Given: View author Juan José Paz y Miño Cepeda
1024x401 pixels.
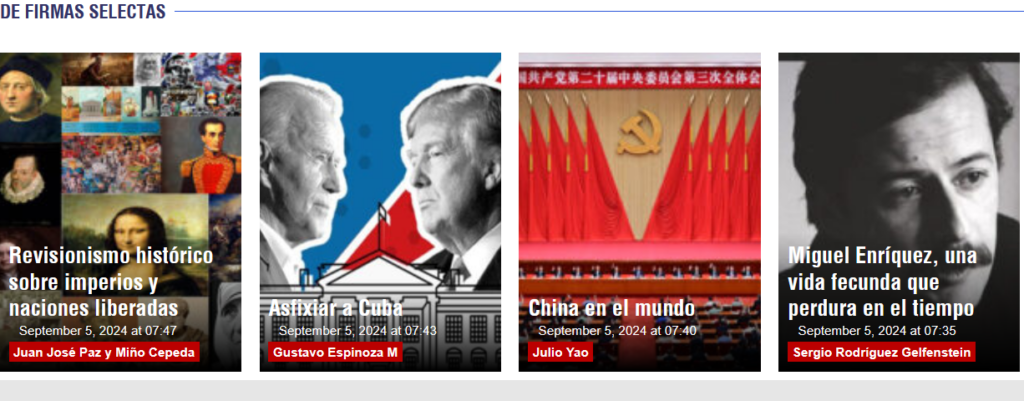Looking at the screenshot, I should pyautogui.click(x=105, y=352).
